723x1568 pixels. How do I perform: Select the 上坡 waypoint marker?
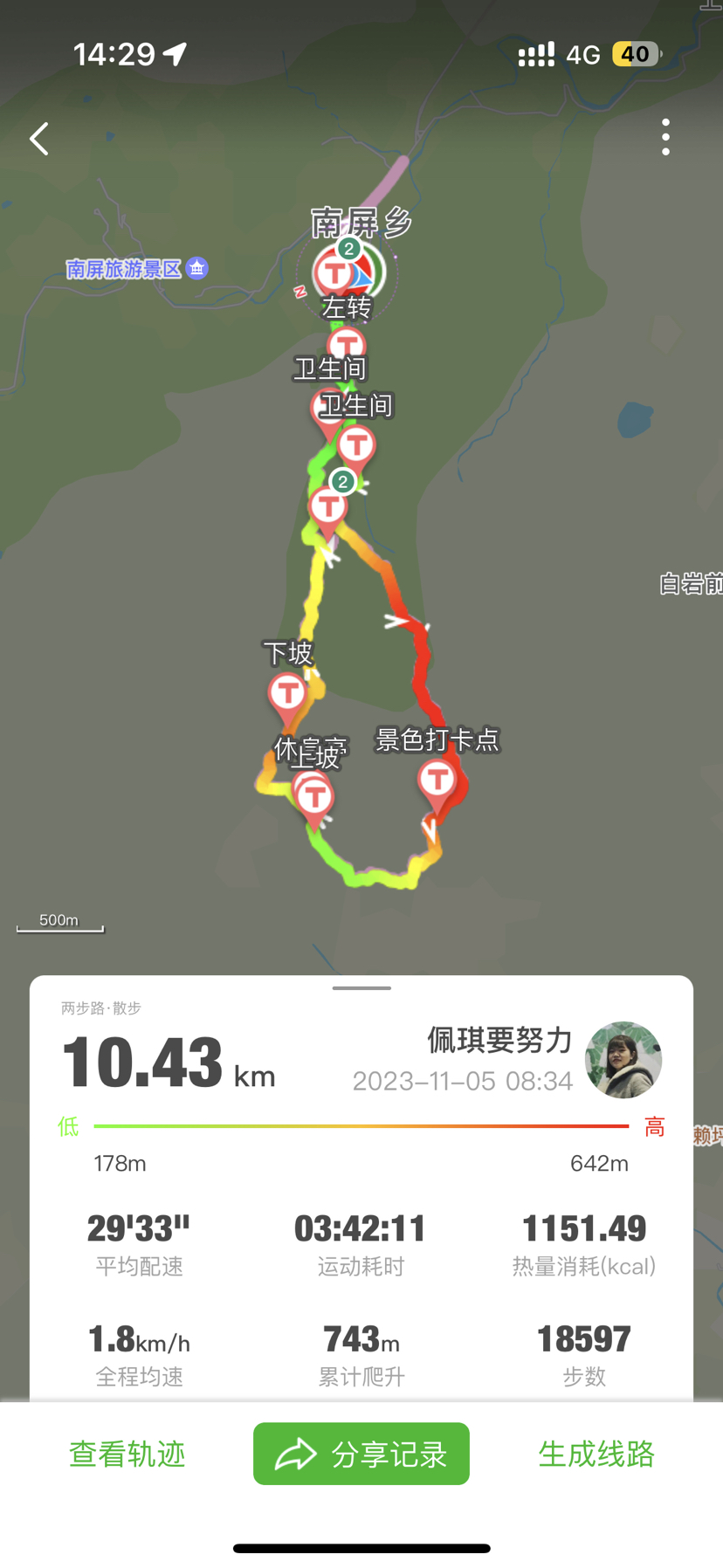tap(315, 798)
